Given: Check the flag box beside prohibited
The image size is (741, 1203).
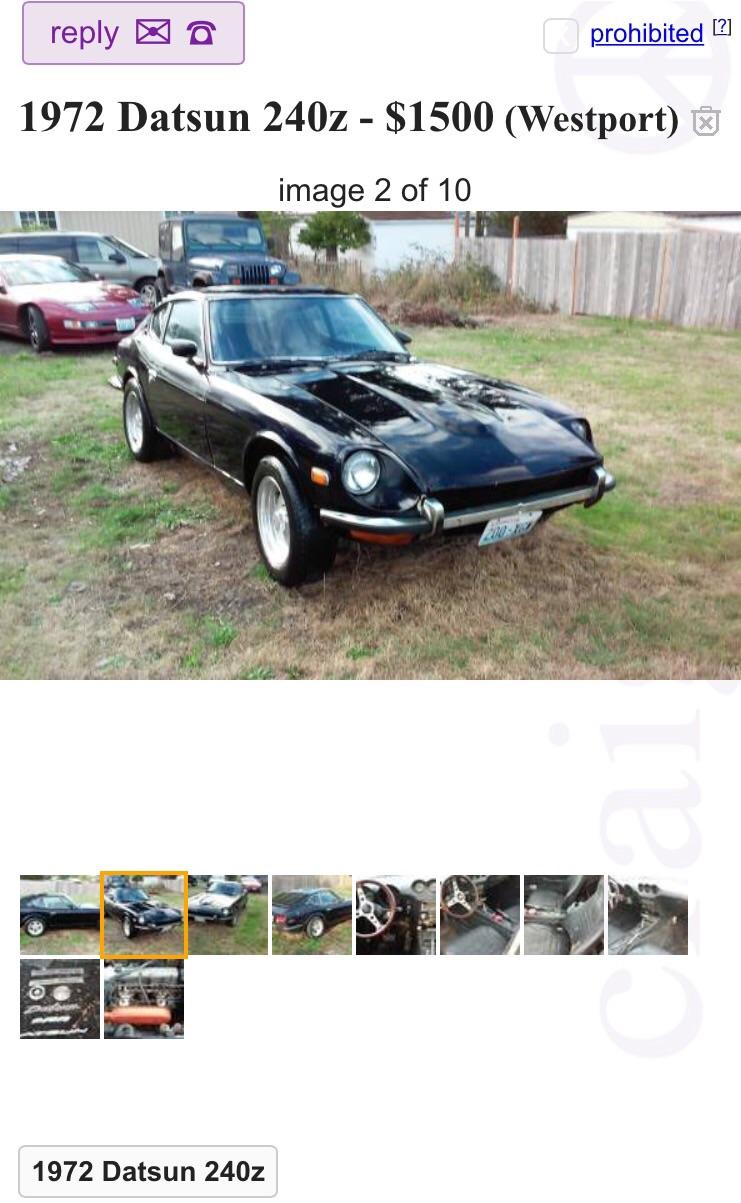Looking at the screenshot, I should tap(561, 36).
